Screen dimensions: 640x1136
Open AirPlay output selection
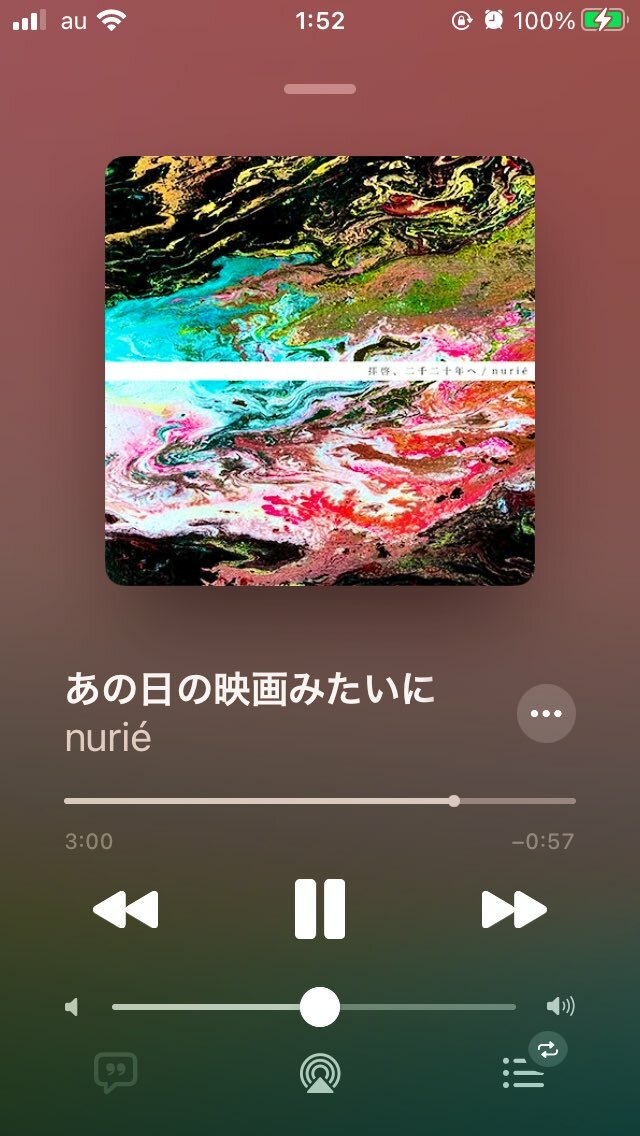pyautogui.click(x=320, y=1073)
